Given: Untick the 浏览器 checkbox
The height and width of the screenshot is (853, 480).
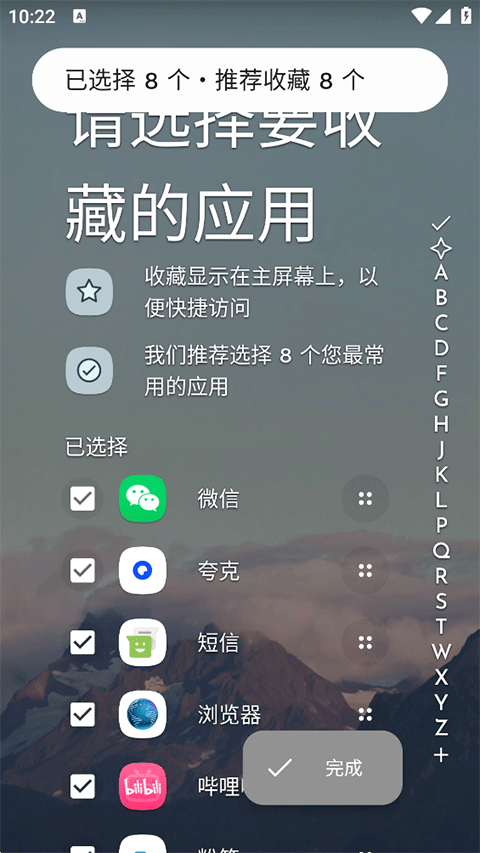Looking at the screenshot, I should (83, 714).
